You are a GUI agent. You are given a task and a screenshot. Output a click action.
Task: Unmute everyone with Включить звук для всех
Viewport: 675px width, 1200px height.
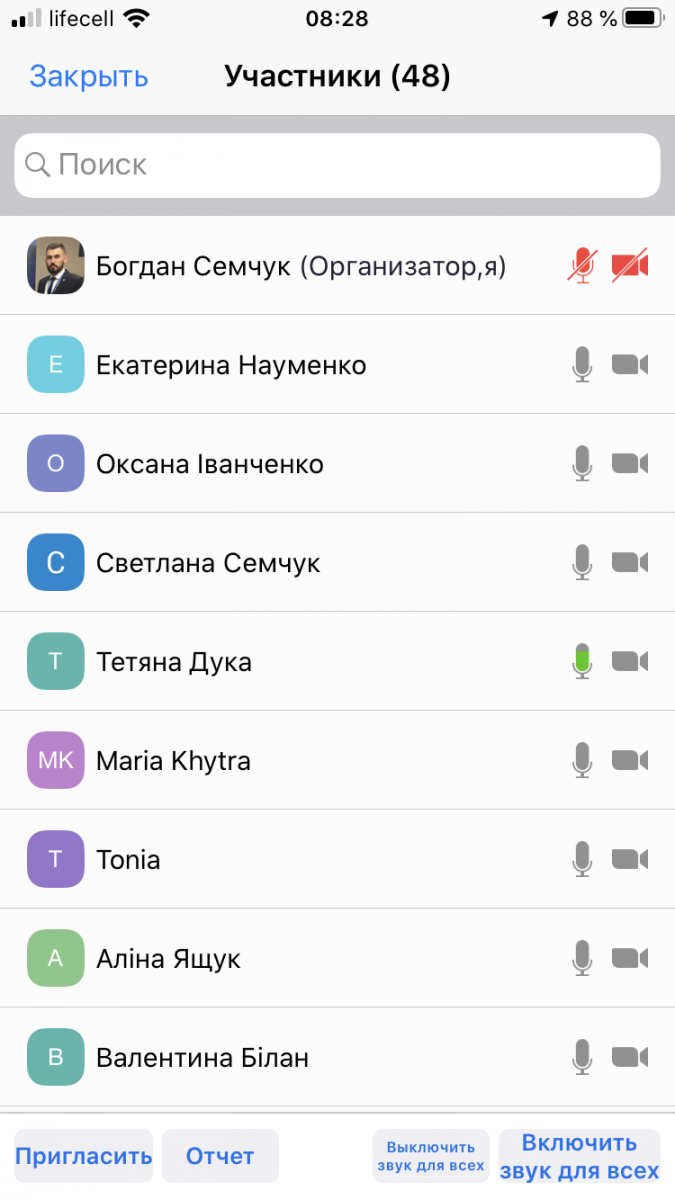coord(580,1156)
